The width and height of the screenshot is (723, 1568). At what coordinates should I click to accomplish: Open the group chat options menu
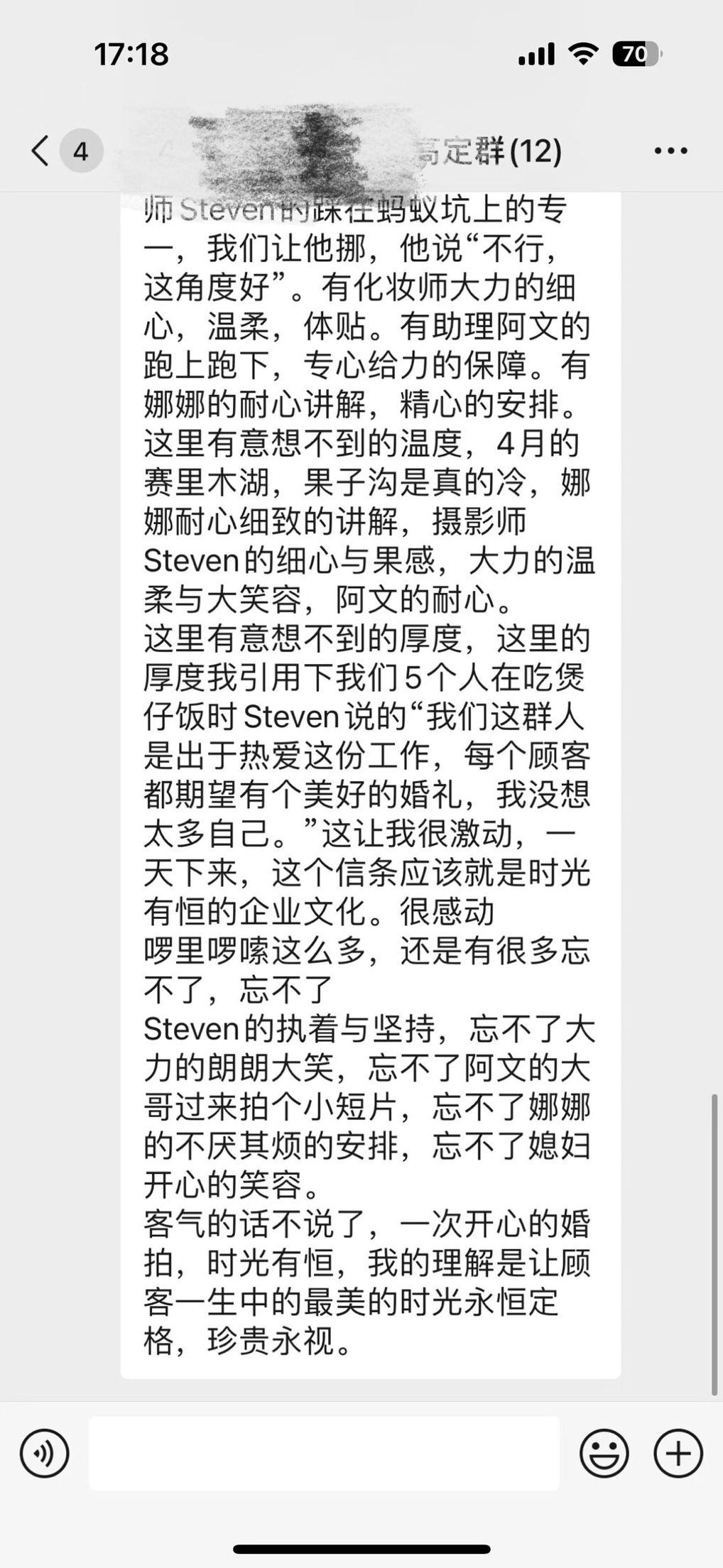tap(670, 151)
